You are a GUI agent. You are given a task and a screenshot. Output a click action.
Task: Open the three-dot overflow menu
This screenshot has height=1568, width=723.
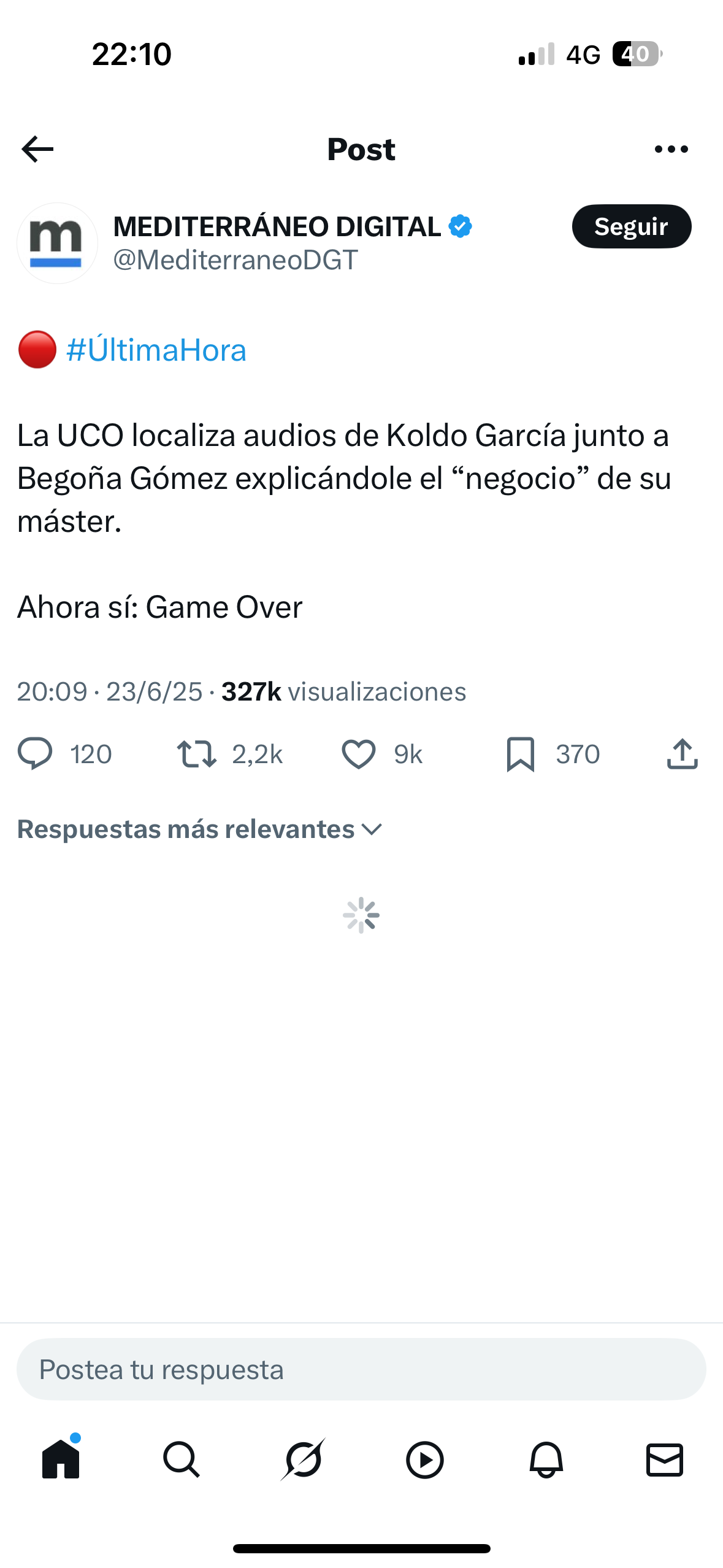(671, 149)
